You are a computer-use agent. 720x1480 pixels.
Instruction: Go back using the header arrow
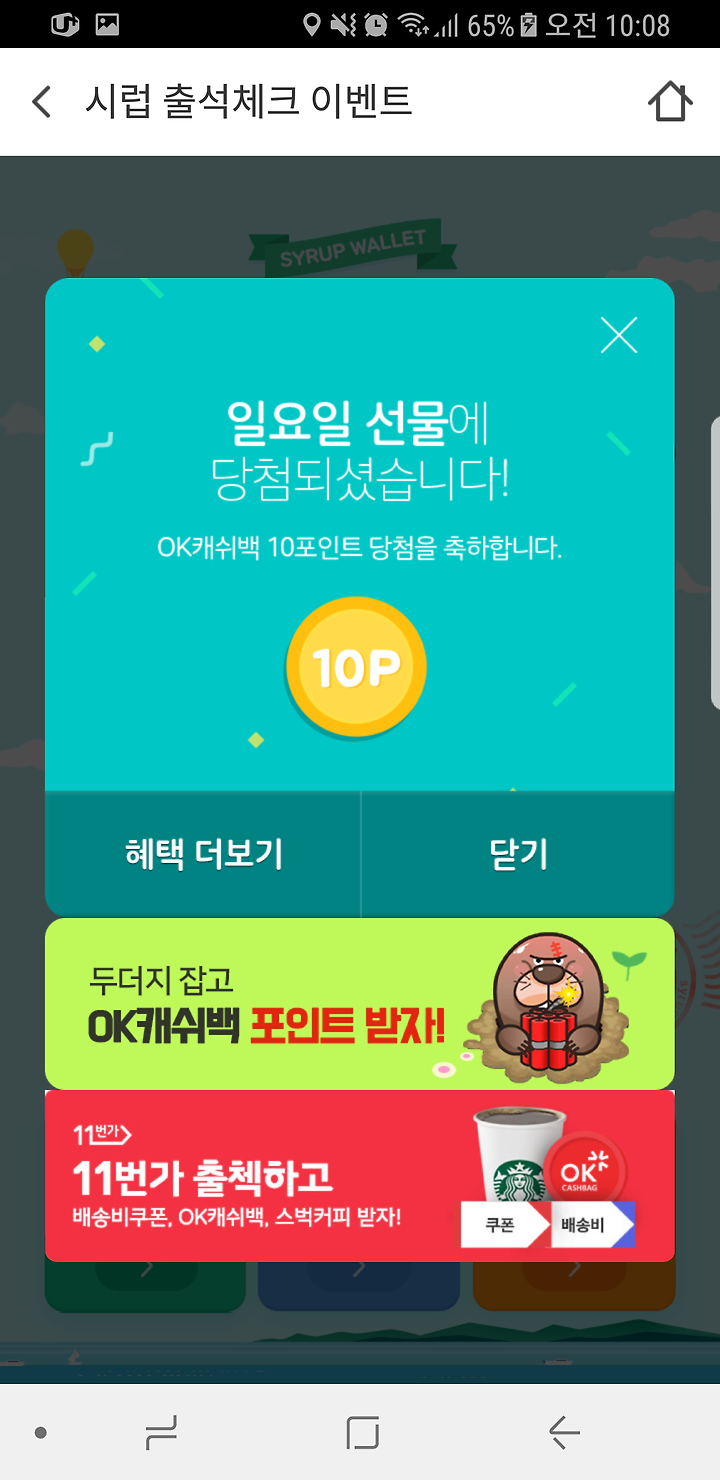(41, 102)
